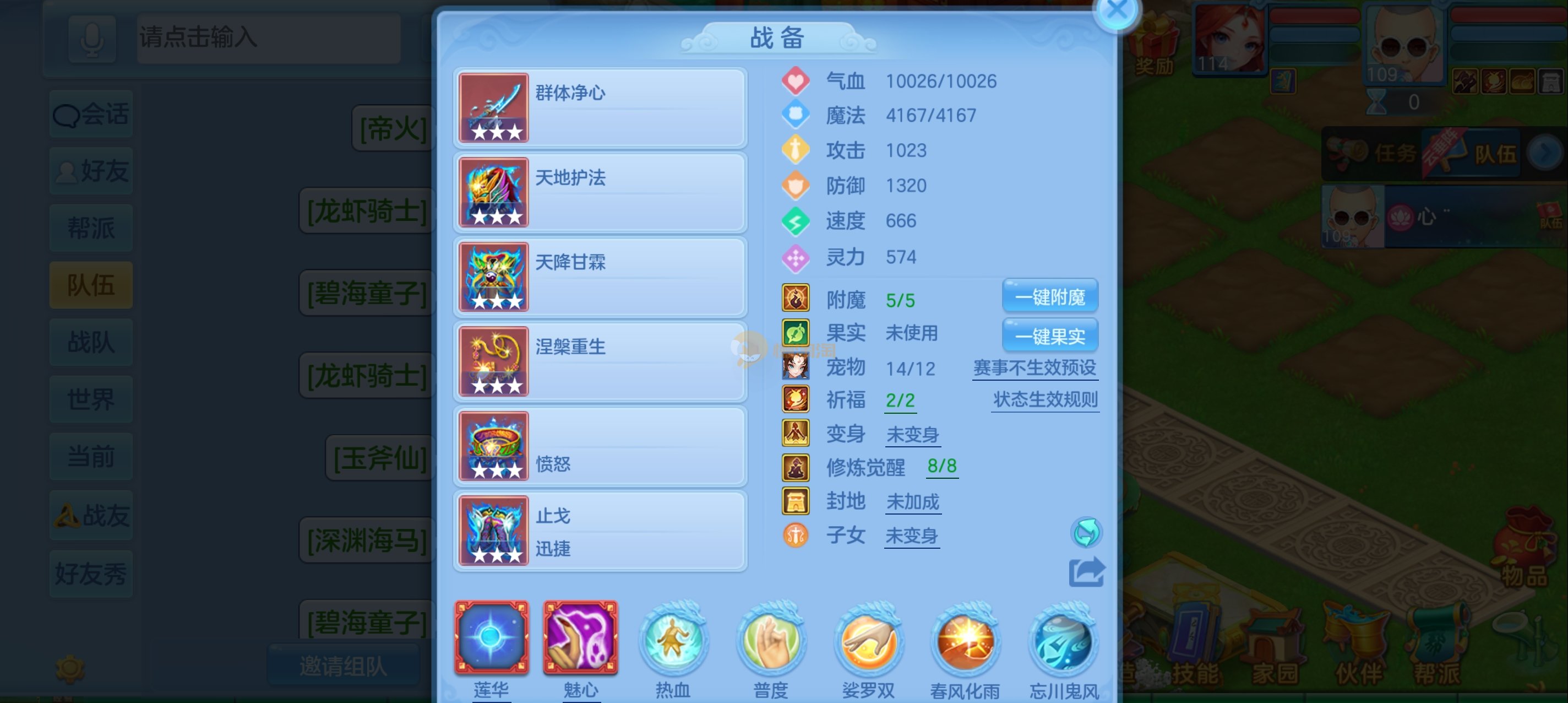Share the 战备 panel

[1086, 571]
